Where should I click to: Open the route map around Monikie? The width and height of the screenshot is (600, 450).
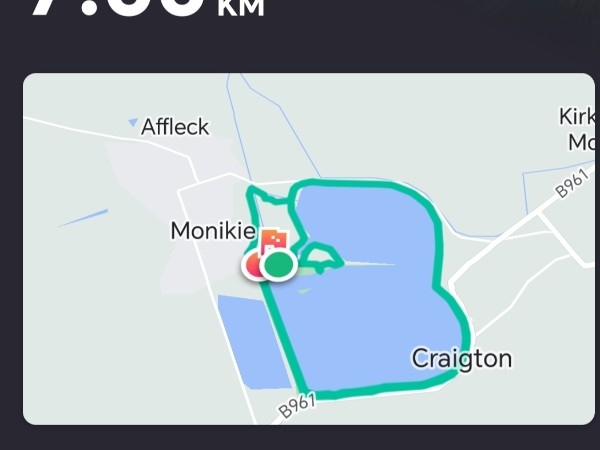pyautogui.click(x=308, y=248)
